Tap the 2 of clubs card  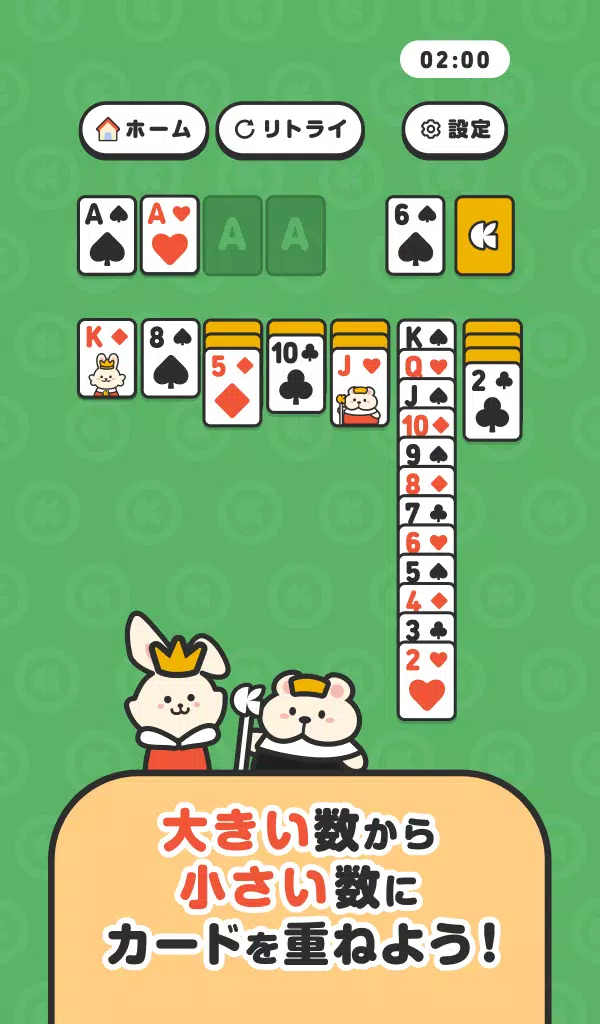click(x=492, y=401)
